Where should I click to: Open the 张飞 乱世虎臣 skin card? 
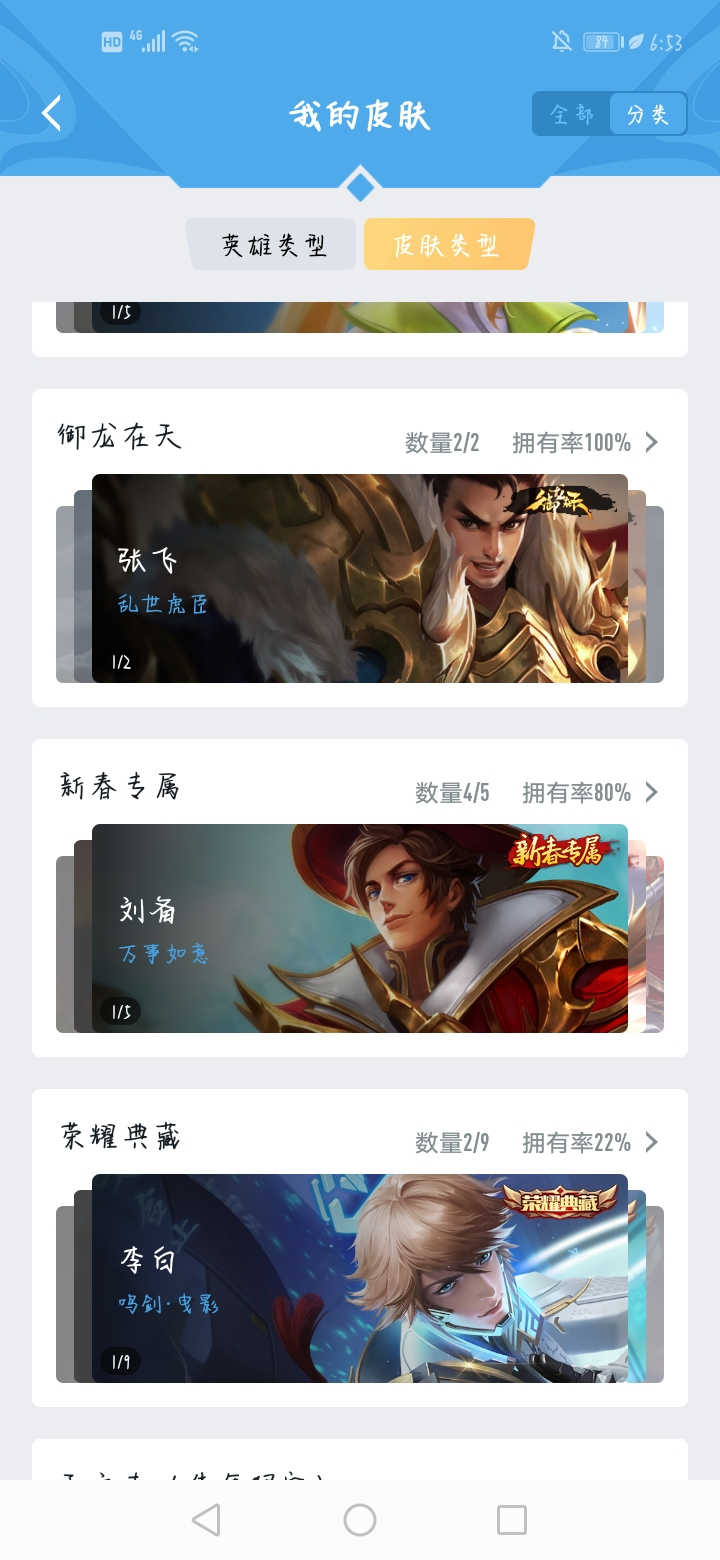point(360,578)
